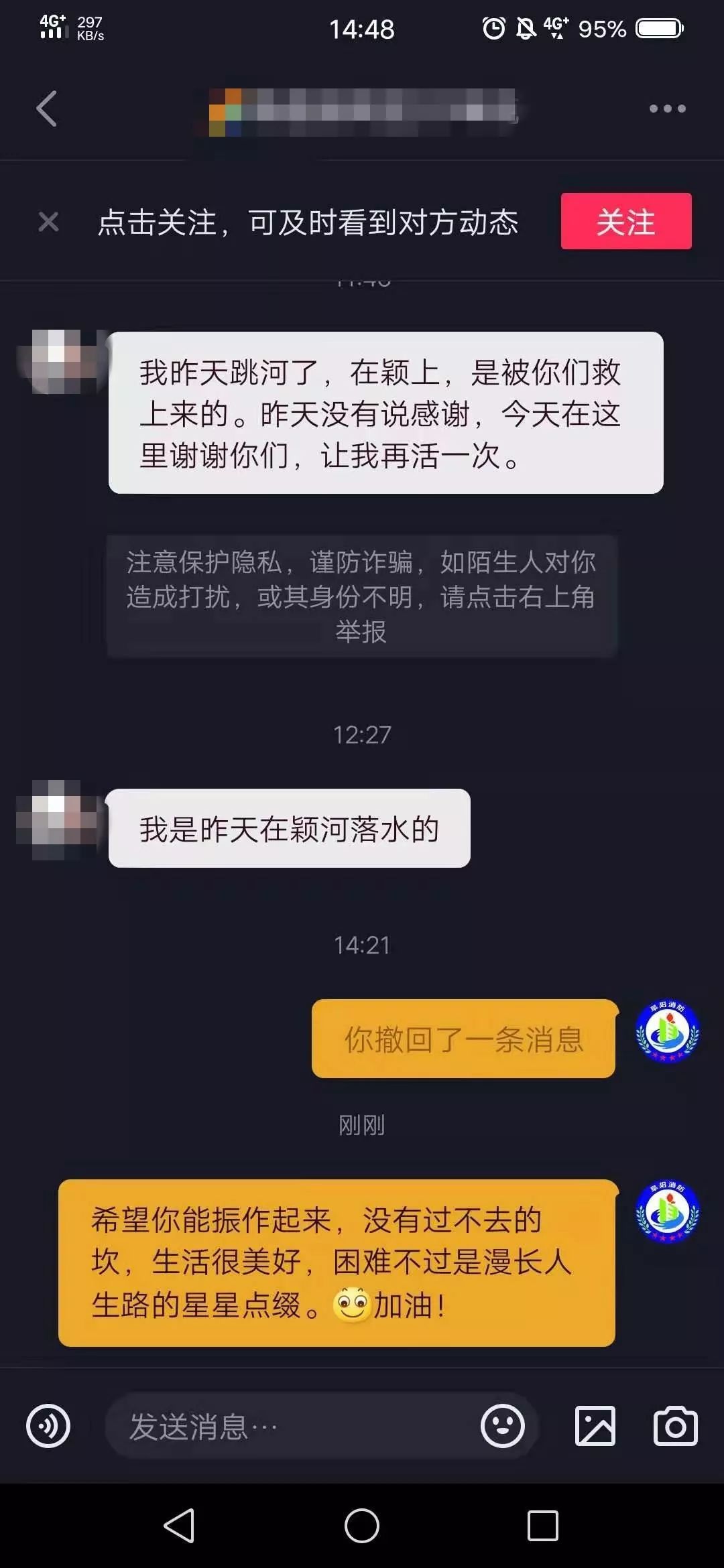Attach a picture from gallery
This screenshot has width=724, height=1568.
pos(595,1426)
